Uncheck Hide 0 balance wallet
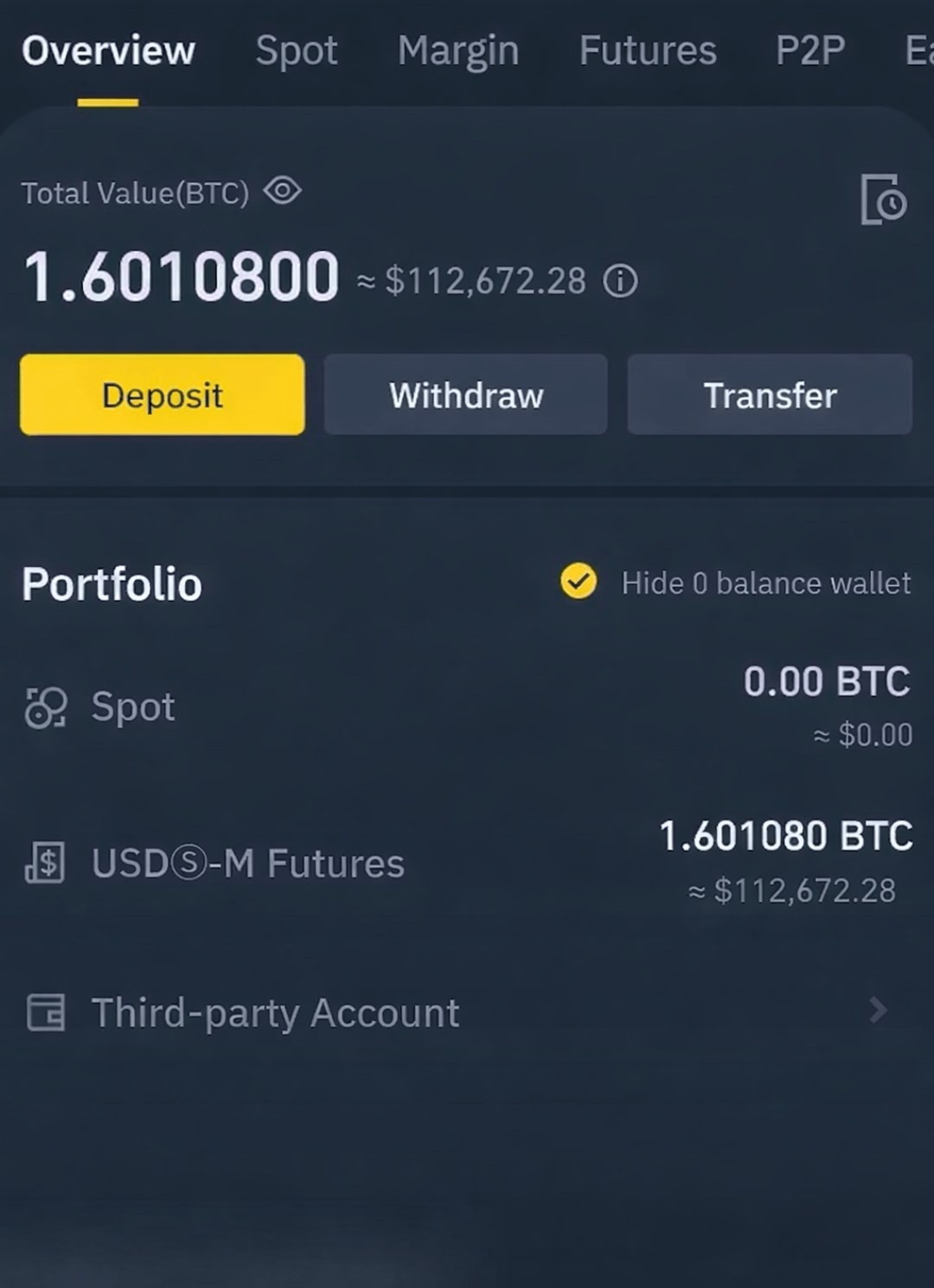This screenshot has height=1288, width=934. [579, 582]
